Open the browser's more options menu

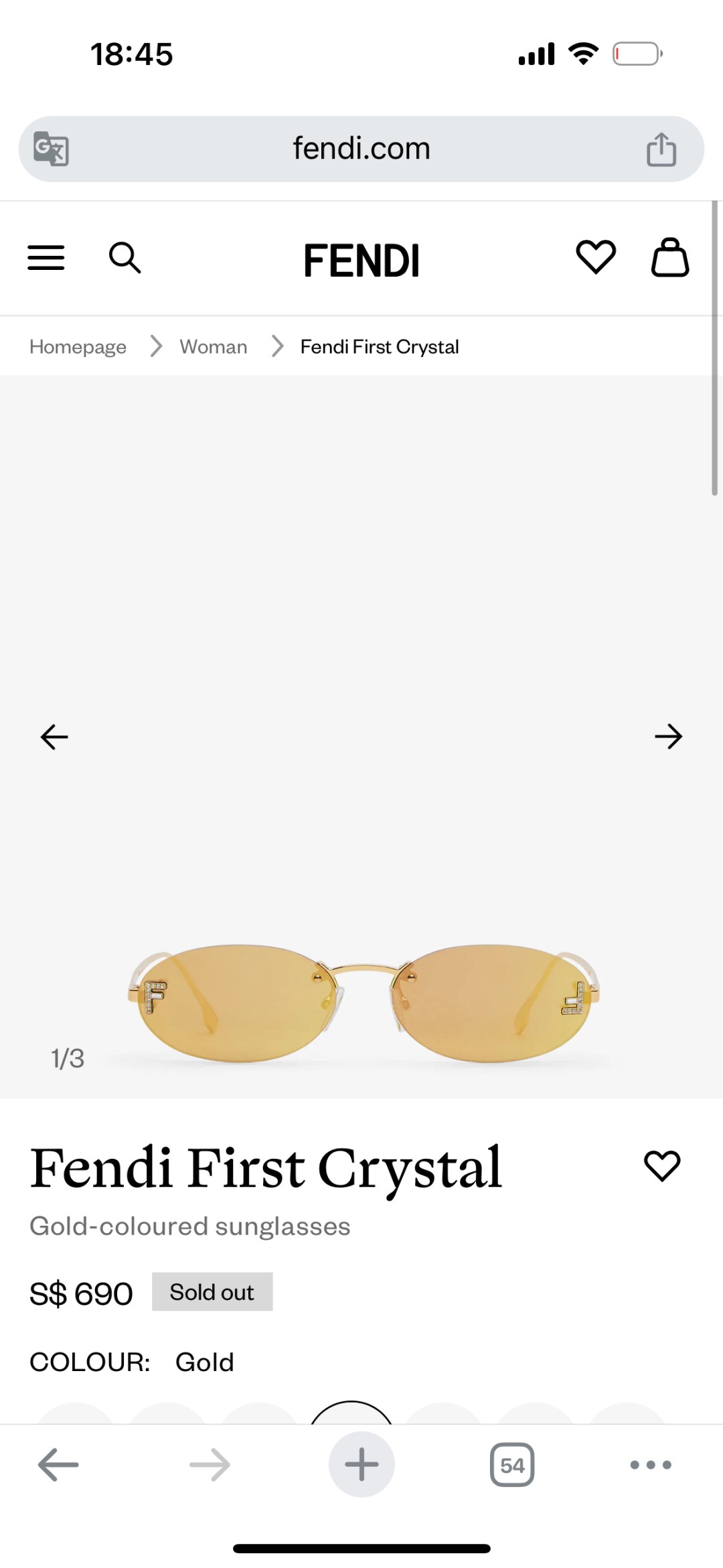651,1464
